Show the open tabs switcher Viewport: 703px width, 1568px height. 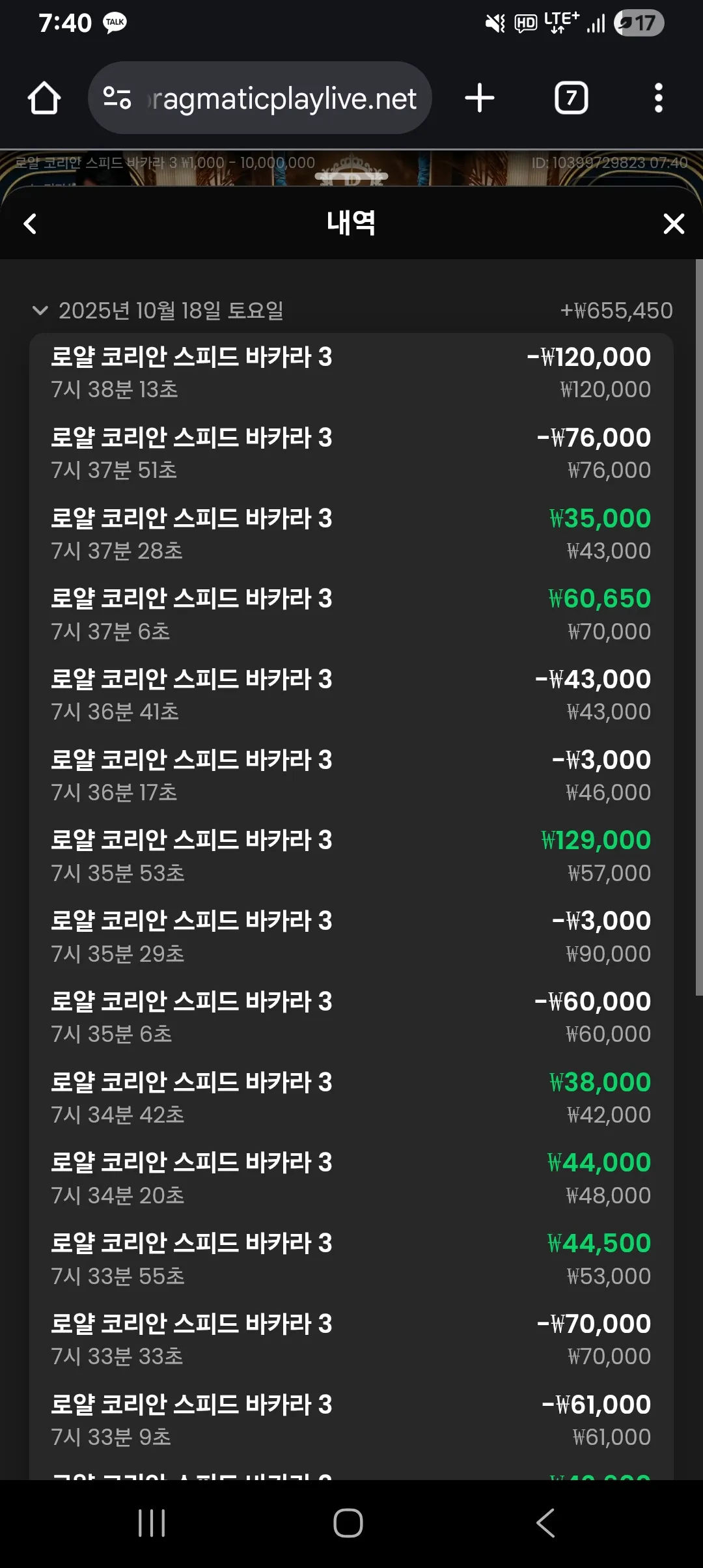571,98
